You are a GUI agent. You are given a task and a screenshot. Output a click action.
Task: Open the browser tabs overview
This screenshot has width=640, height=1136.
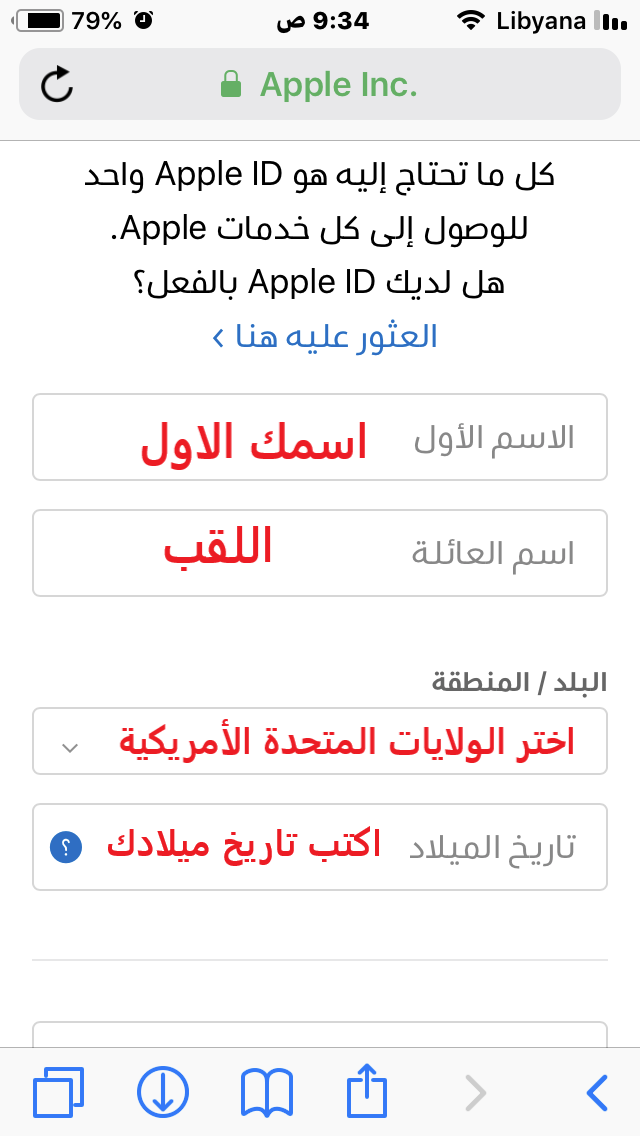[59, 1092]
